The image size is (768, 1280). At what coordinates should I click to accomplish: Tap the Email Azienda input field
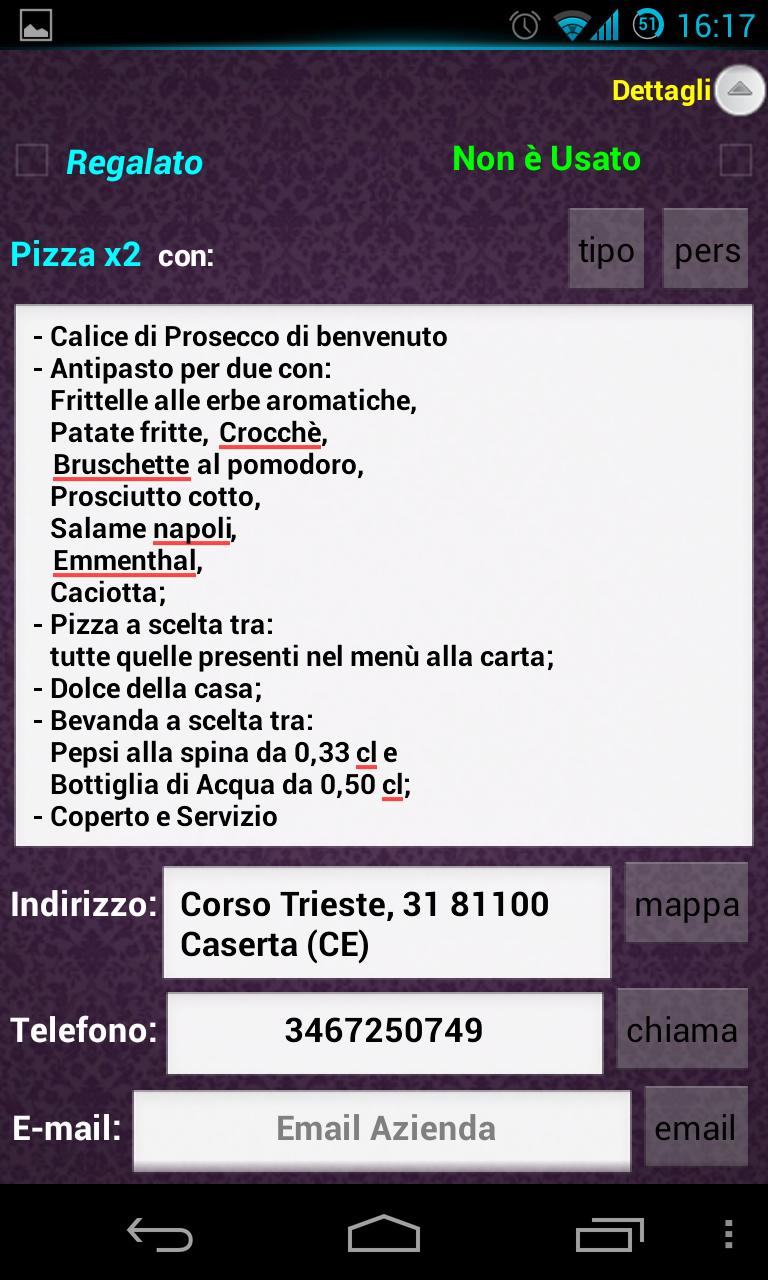pyautogui.click(x=382, y=1128)
